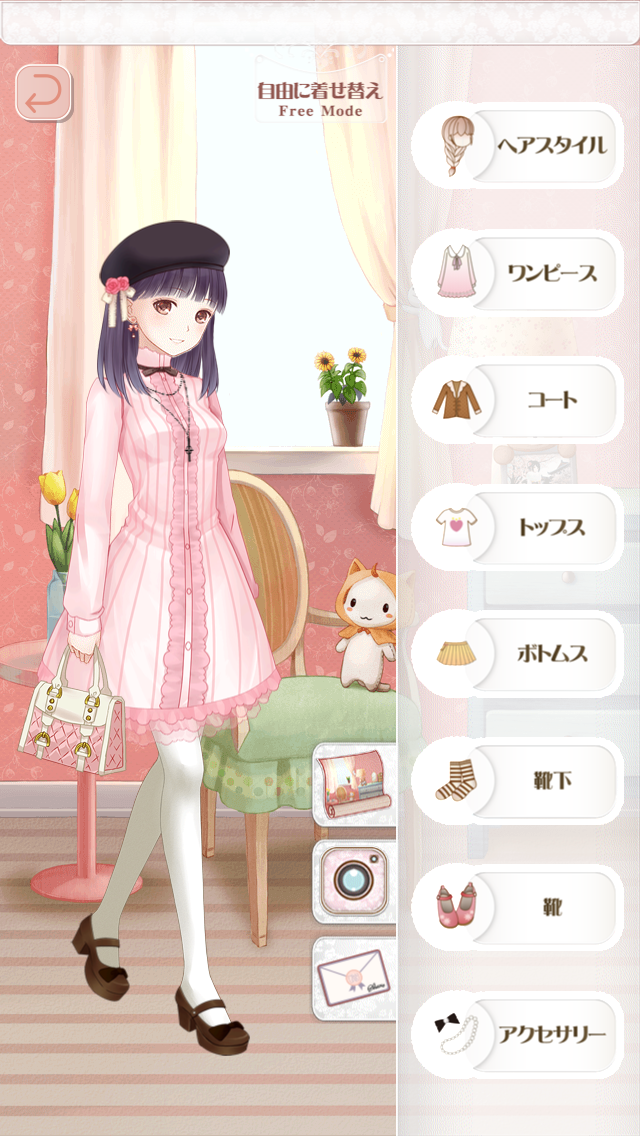Screen dimensions: 640x1136
Task: Open the ヘアスタイル hairstyle category
Action: coord(518,146)
